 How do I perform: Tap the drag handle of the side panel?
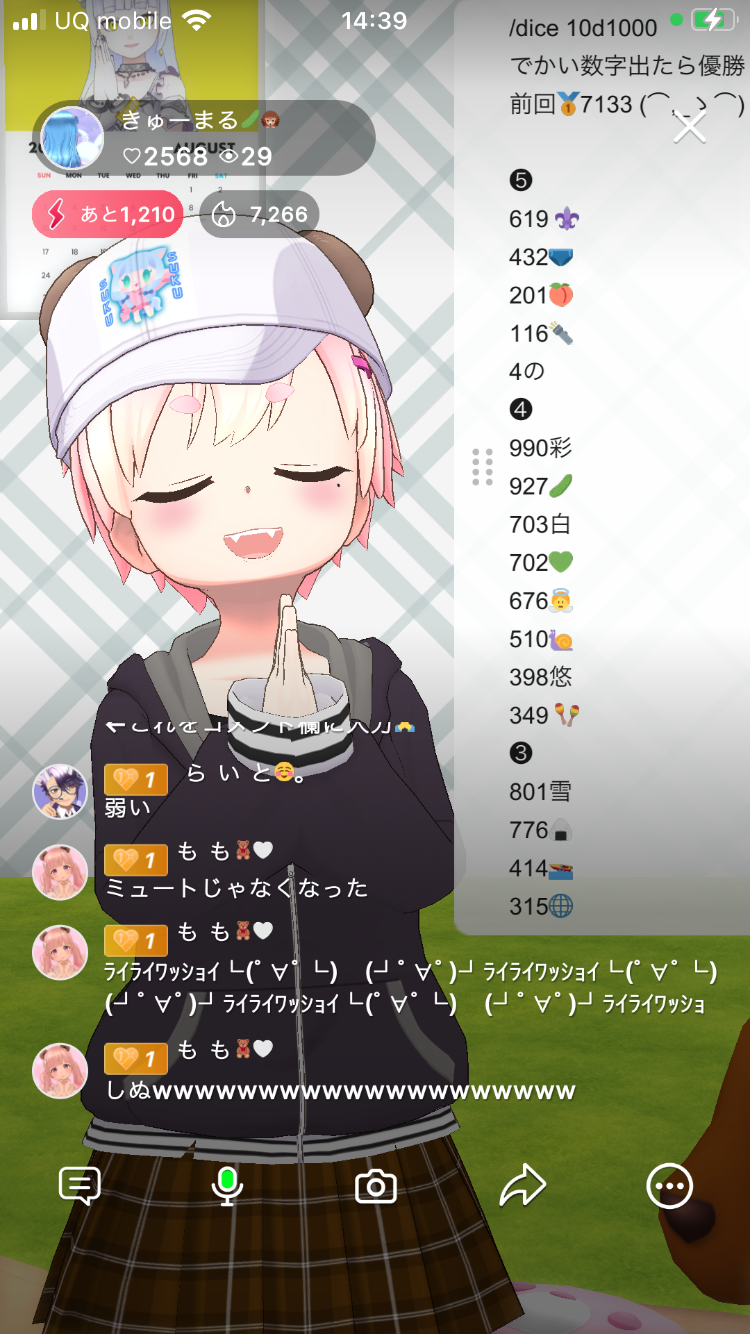(x=482, y=467)
